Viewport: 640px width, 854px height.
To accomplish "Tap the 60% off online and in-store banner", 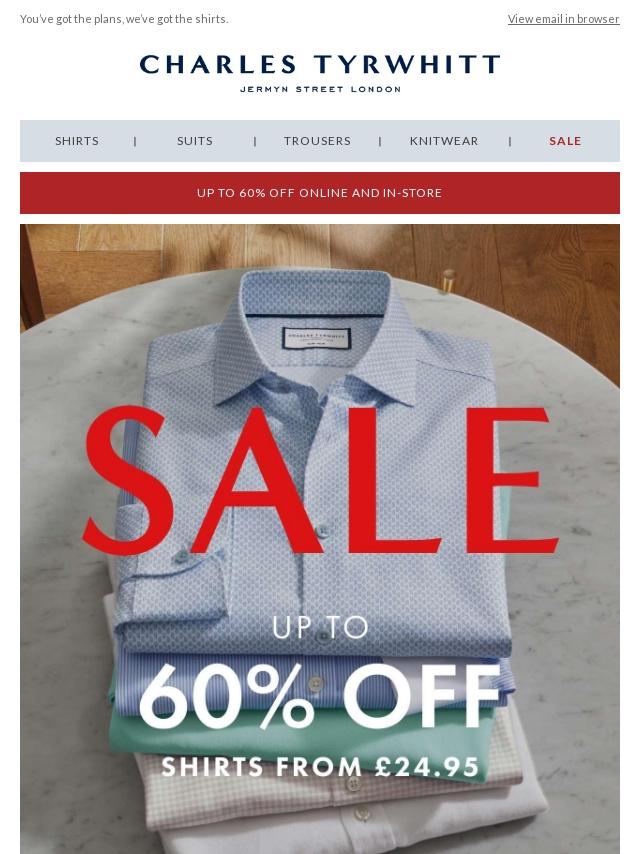I will point(320,193).
